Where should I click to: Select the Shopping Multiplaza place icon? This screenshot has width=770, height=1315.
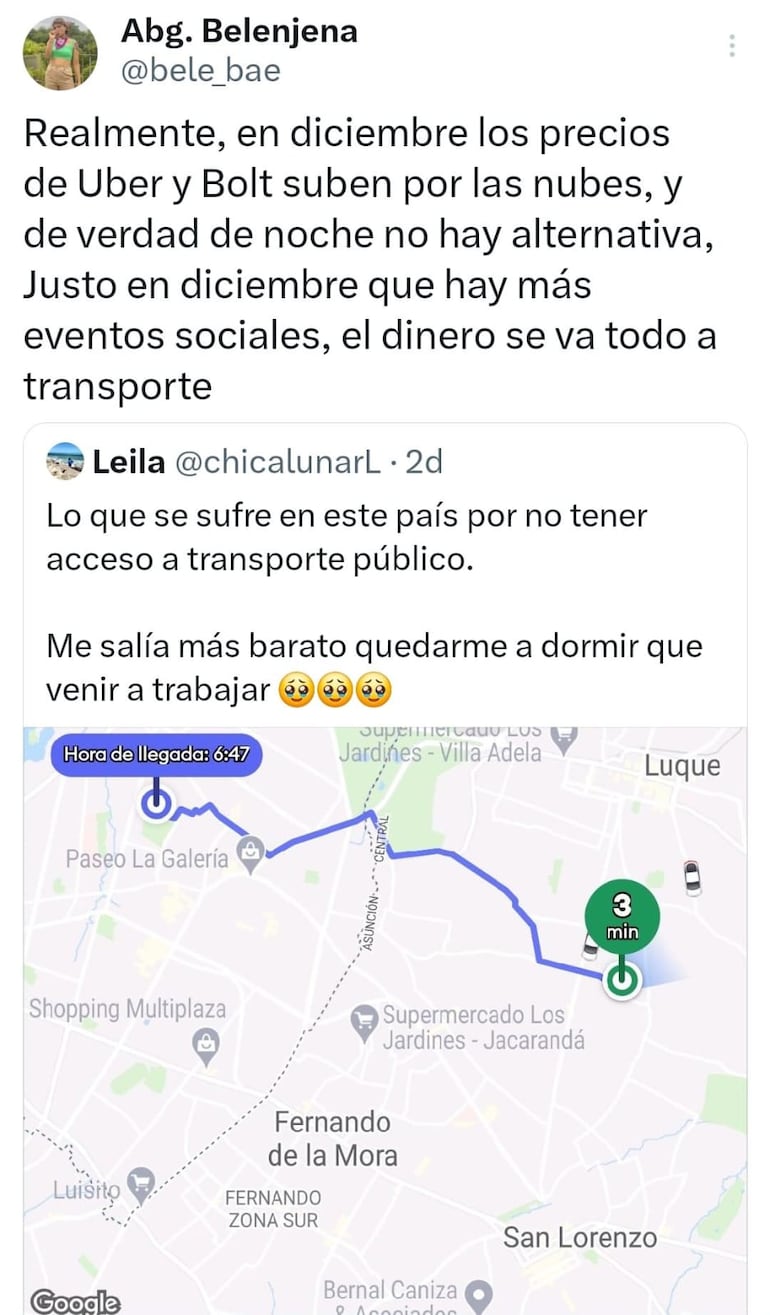point(205,1043)
